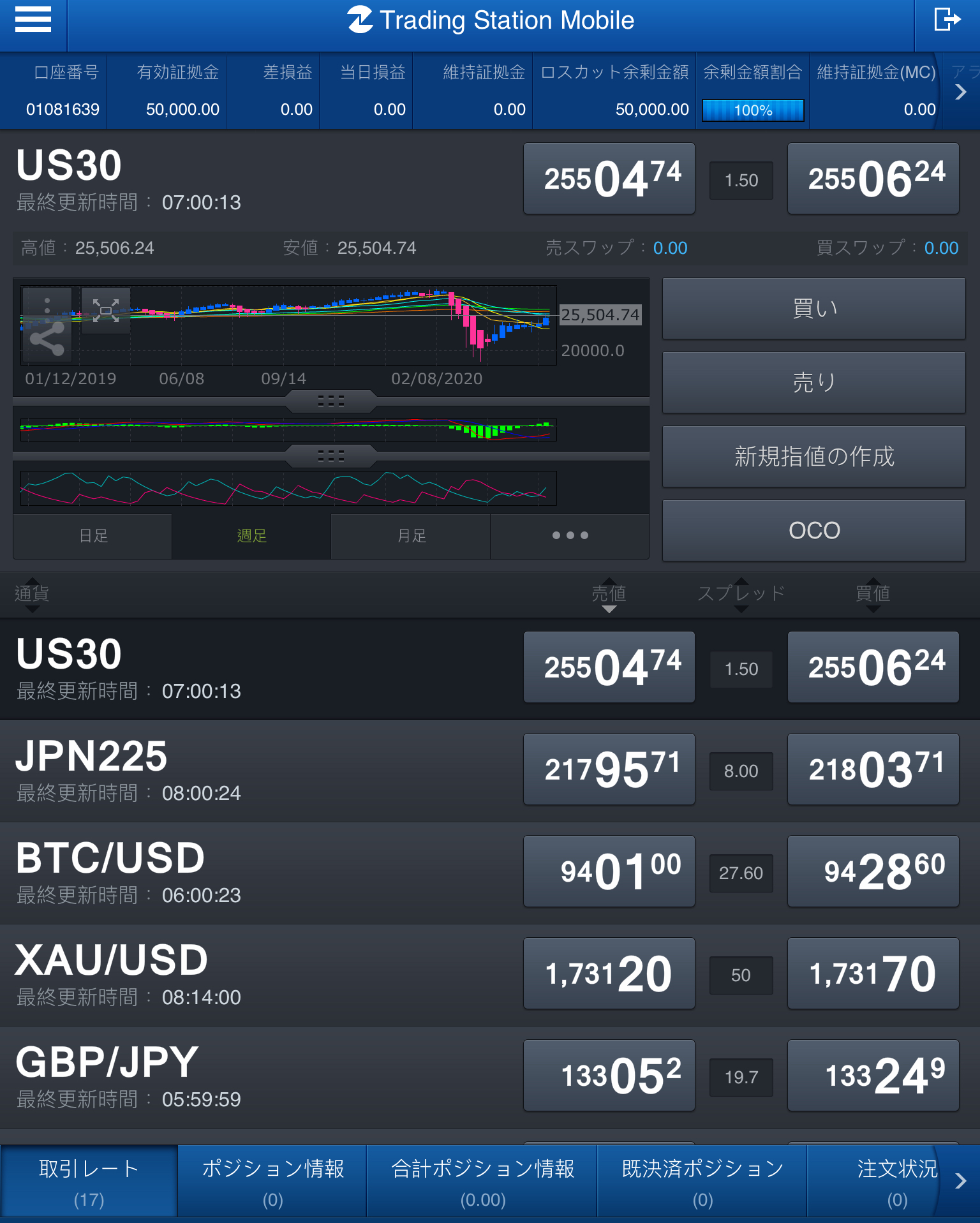Image resolution: width=980 pixels, height=1223 pixels.
Task: Open chart options three-dot icon
Action: coord(47,306)
